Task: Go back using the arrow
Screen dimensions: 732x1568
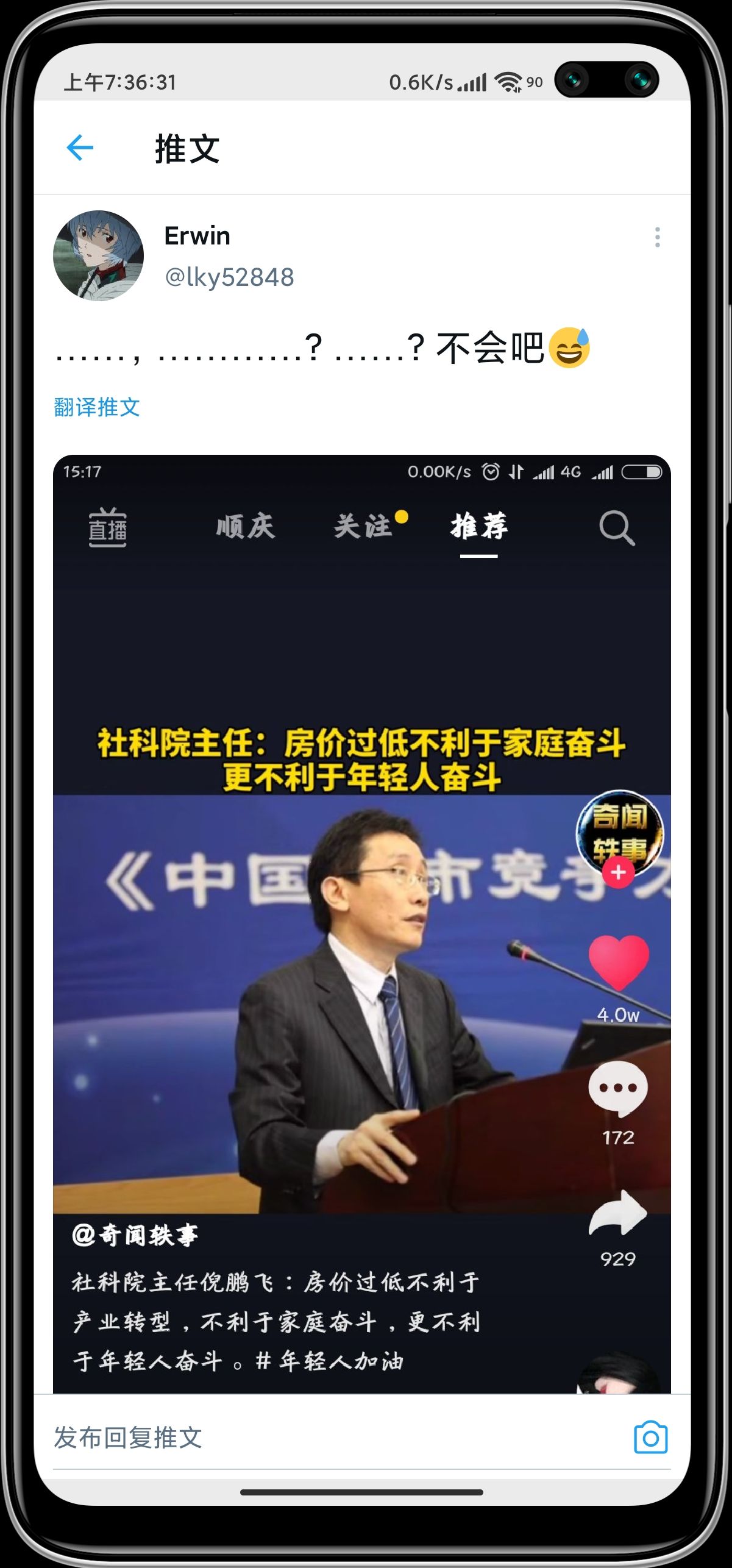Action: (80, 148)
